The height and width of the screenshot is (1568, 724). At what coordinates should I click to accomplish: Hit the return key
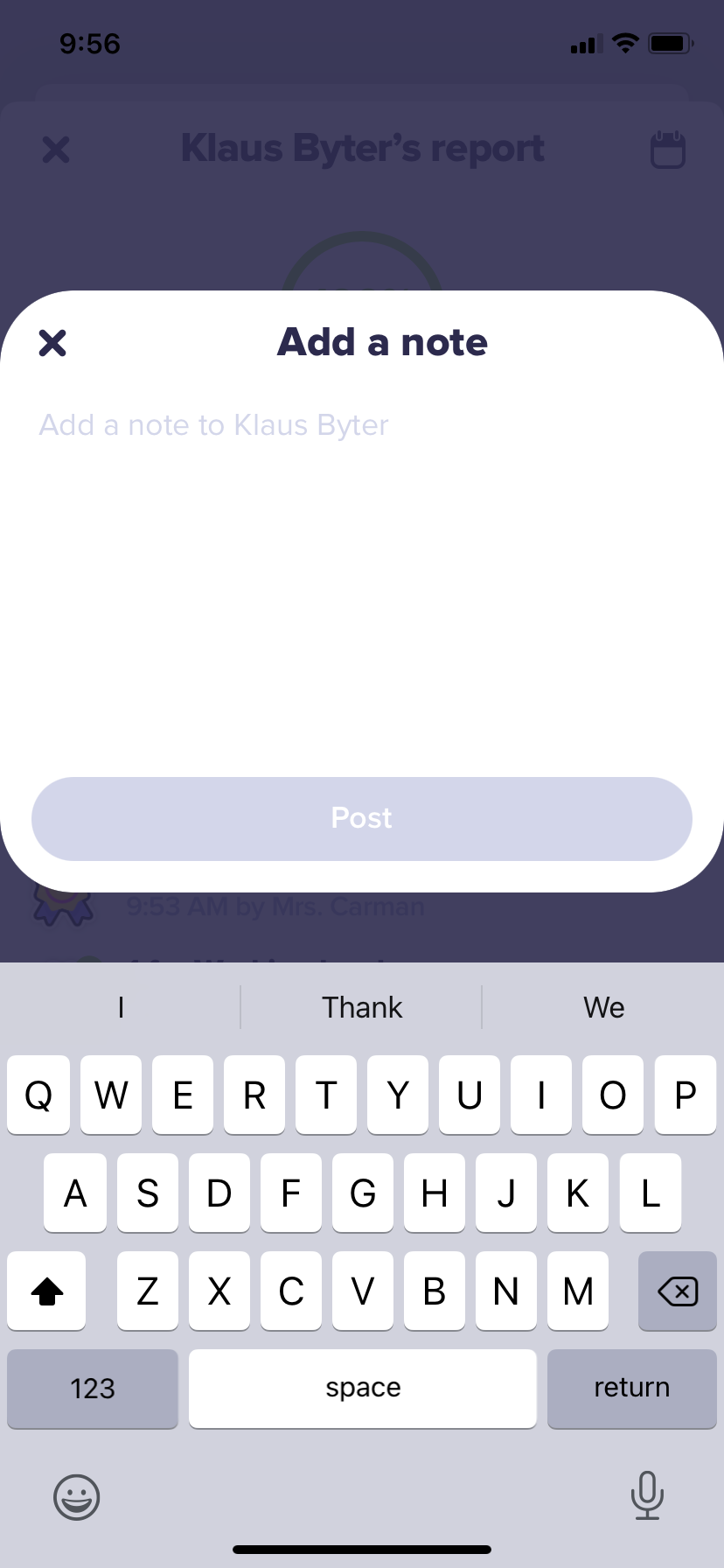[631, 1388]
